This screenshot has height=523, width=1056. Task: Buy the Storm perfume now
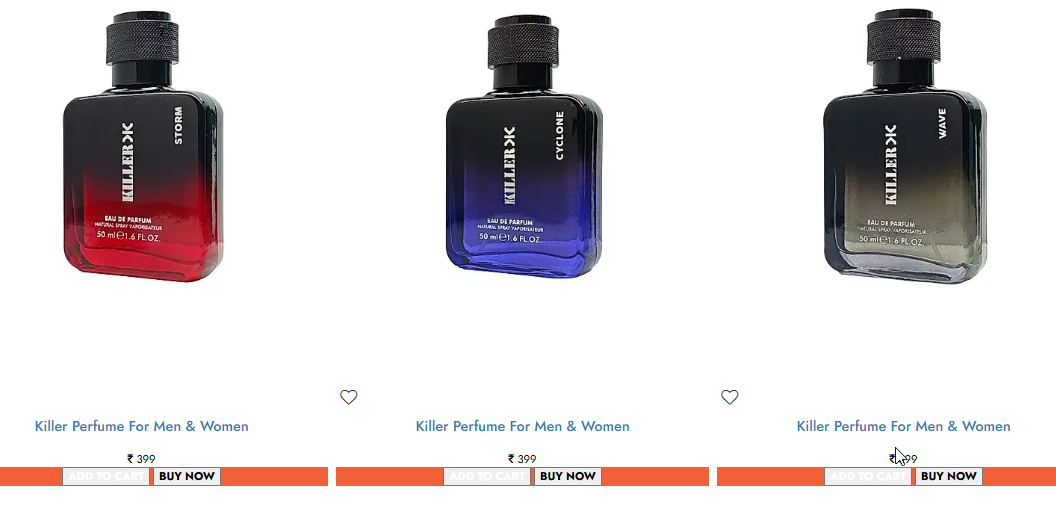187,476
